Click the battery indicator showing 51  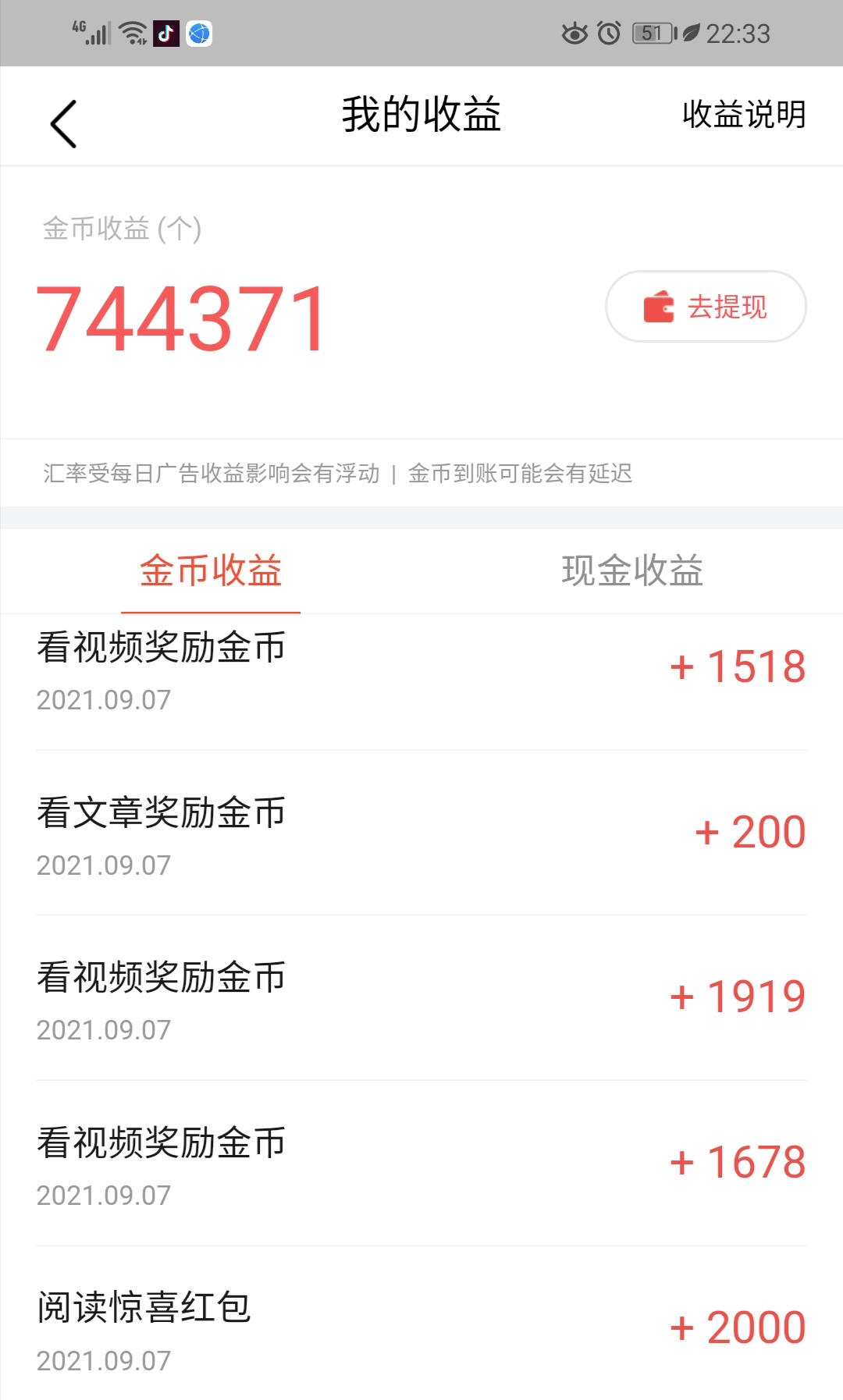(x=653, y=32)
